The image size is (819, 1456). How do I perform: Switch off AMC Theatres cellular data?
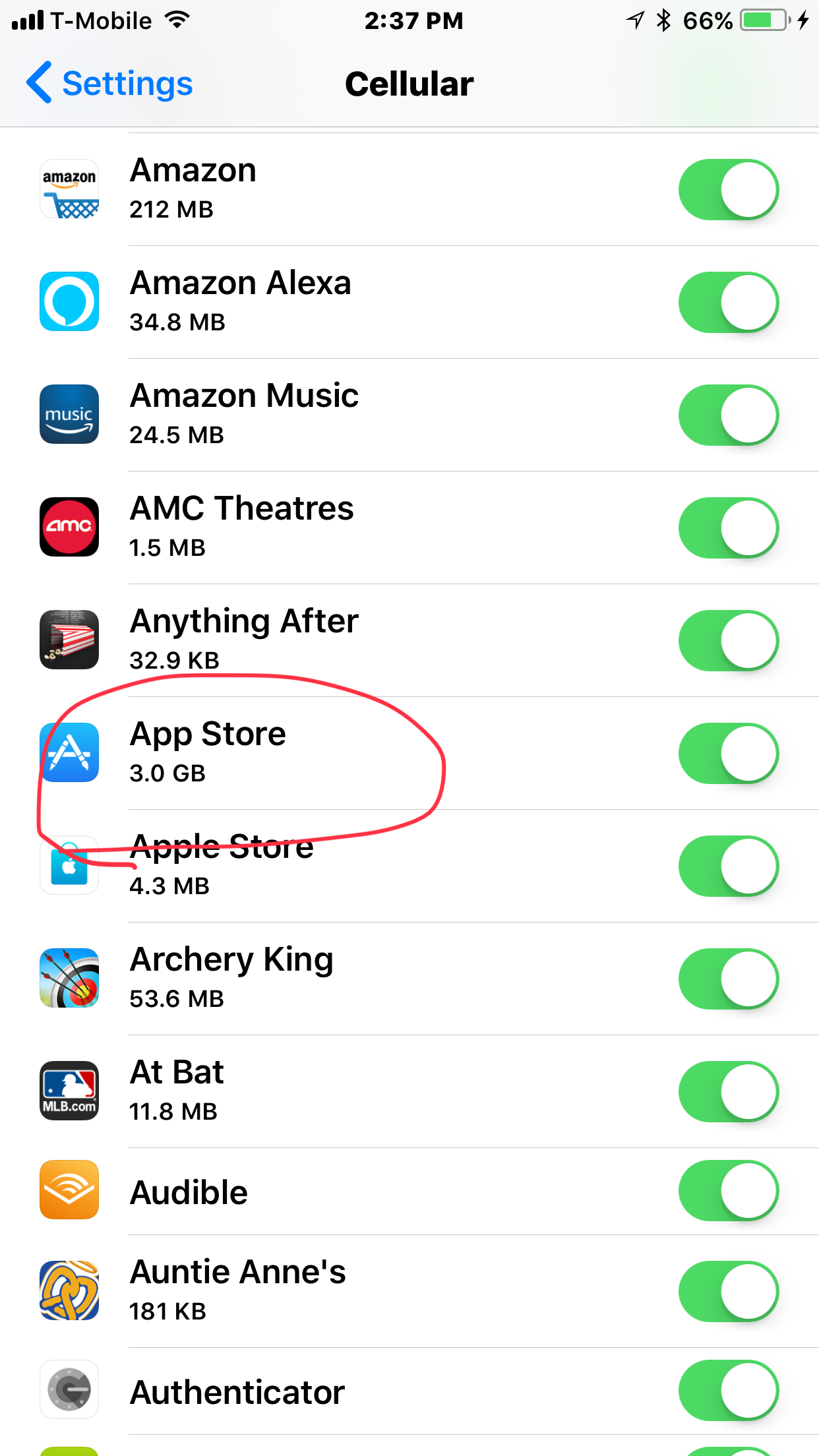click(x=729, y=528)
